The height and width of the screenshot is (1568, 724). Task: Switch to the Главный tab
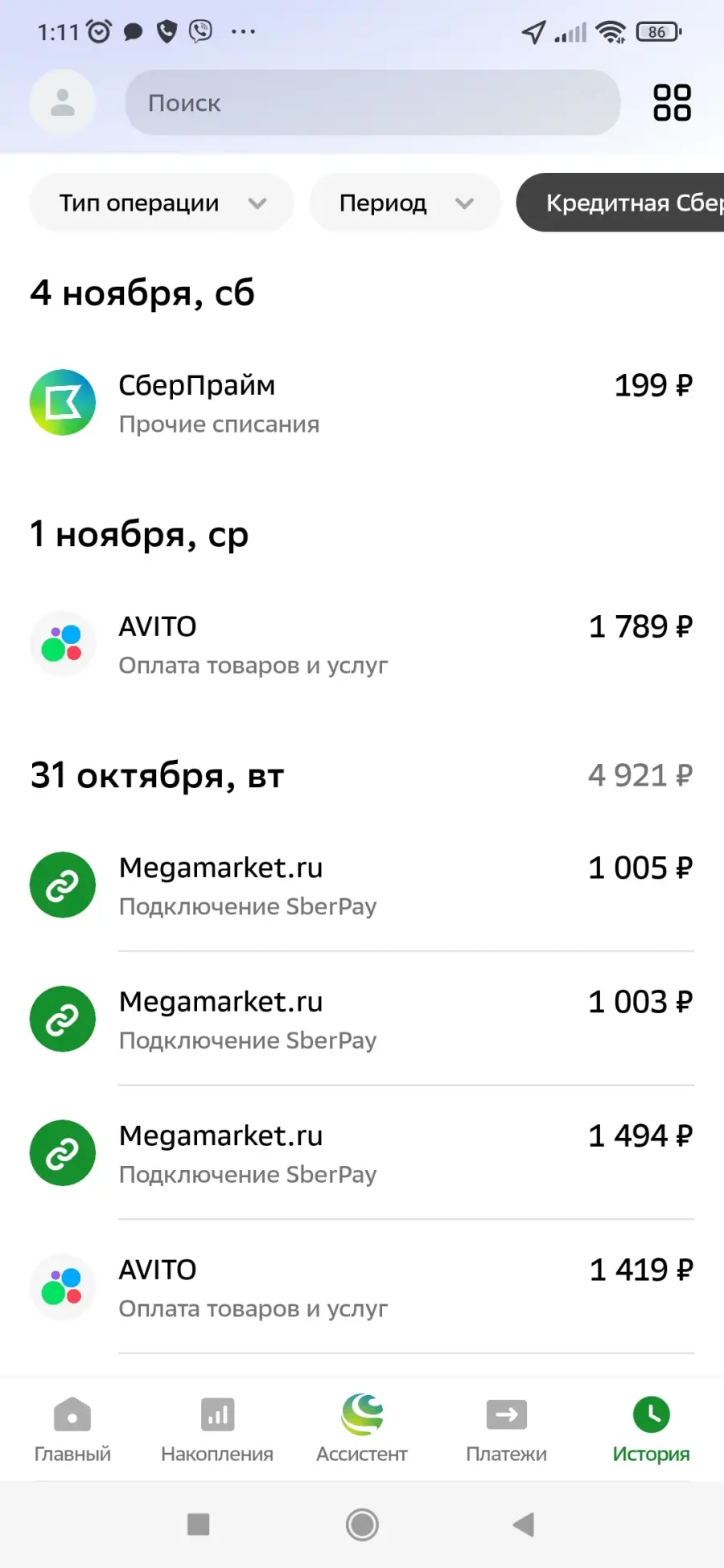pyautogui.click(x=72, y=1430)
